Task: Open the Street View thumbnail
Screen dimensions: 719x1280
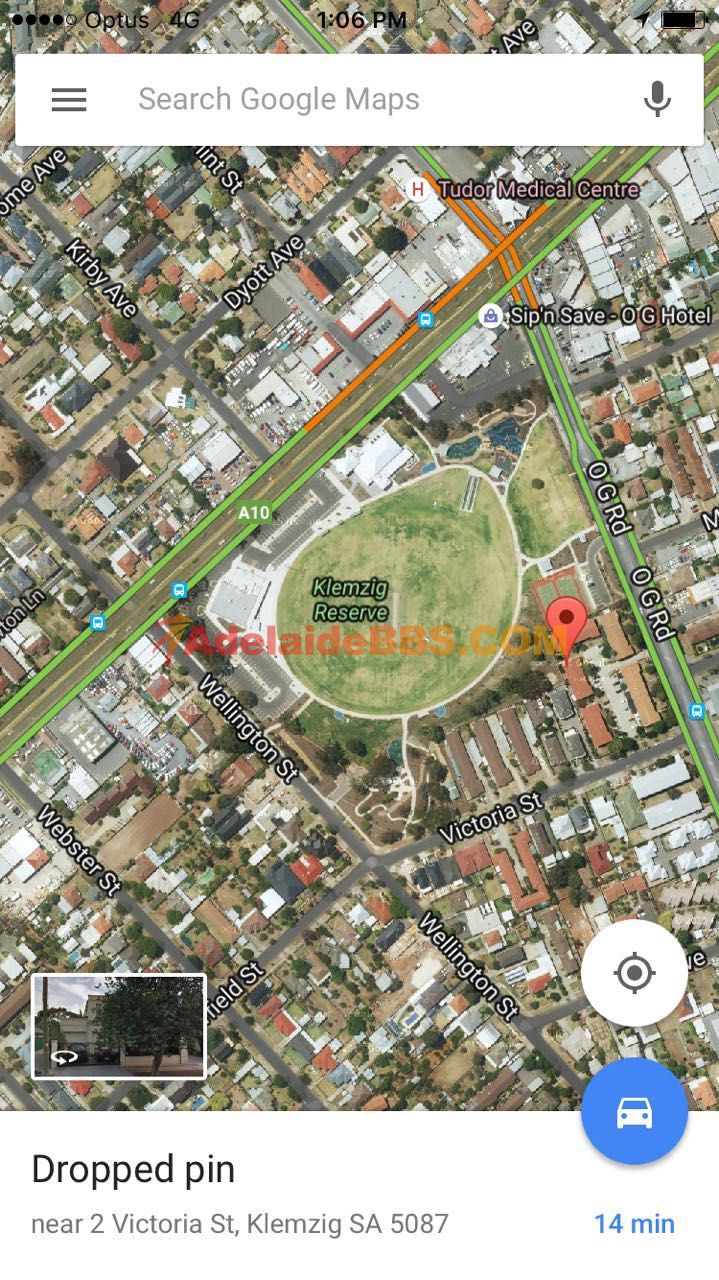Action: (119, 1026)
